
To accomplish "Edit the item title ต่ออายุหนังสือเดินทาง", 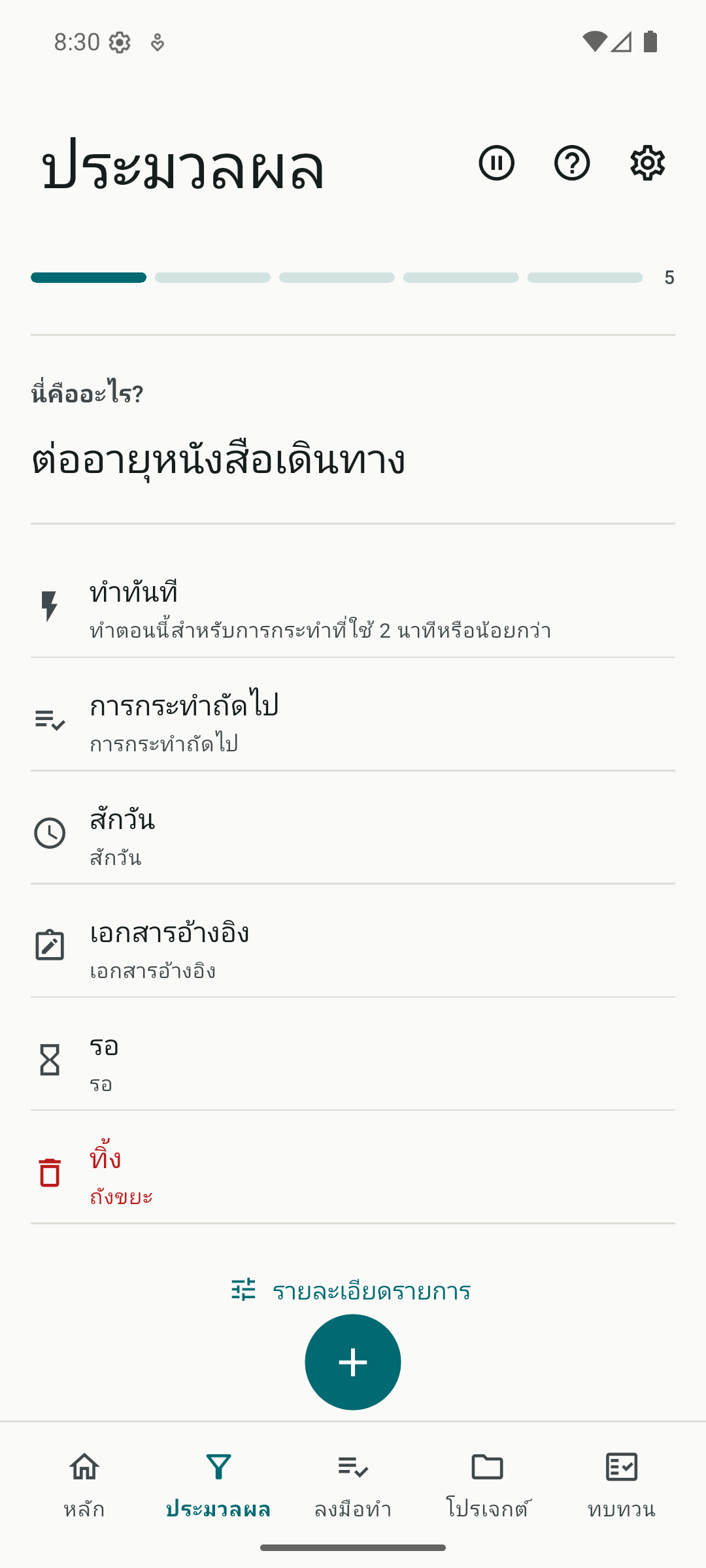I will pos(218,459).
